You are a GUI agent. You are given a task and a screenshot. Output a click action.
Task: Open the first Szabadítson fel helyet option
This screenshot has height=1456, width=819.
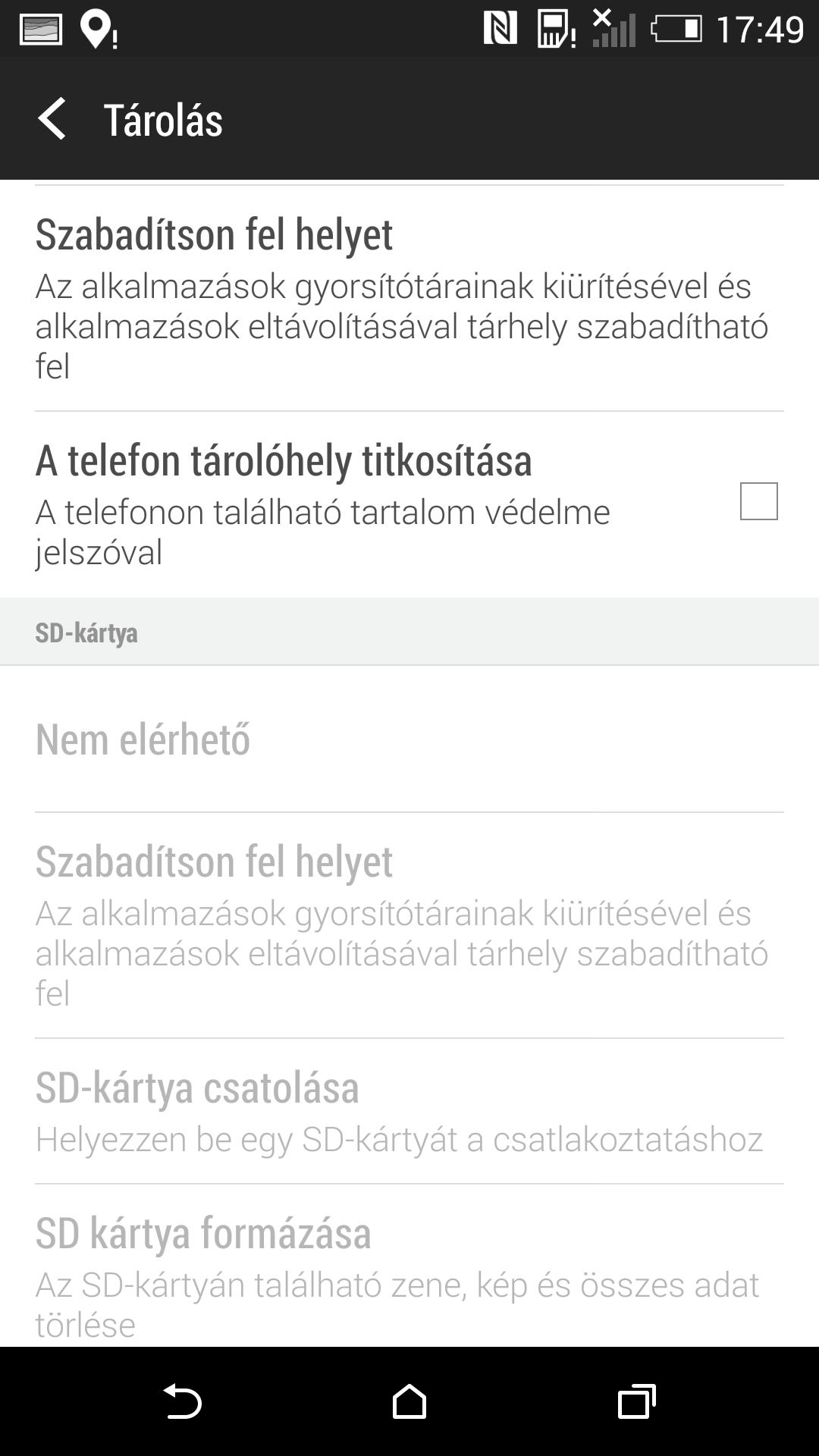tap(402, 297)
